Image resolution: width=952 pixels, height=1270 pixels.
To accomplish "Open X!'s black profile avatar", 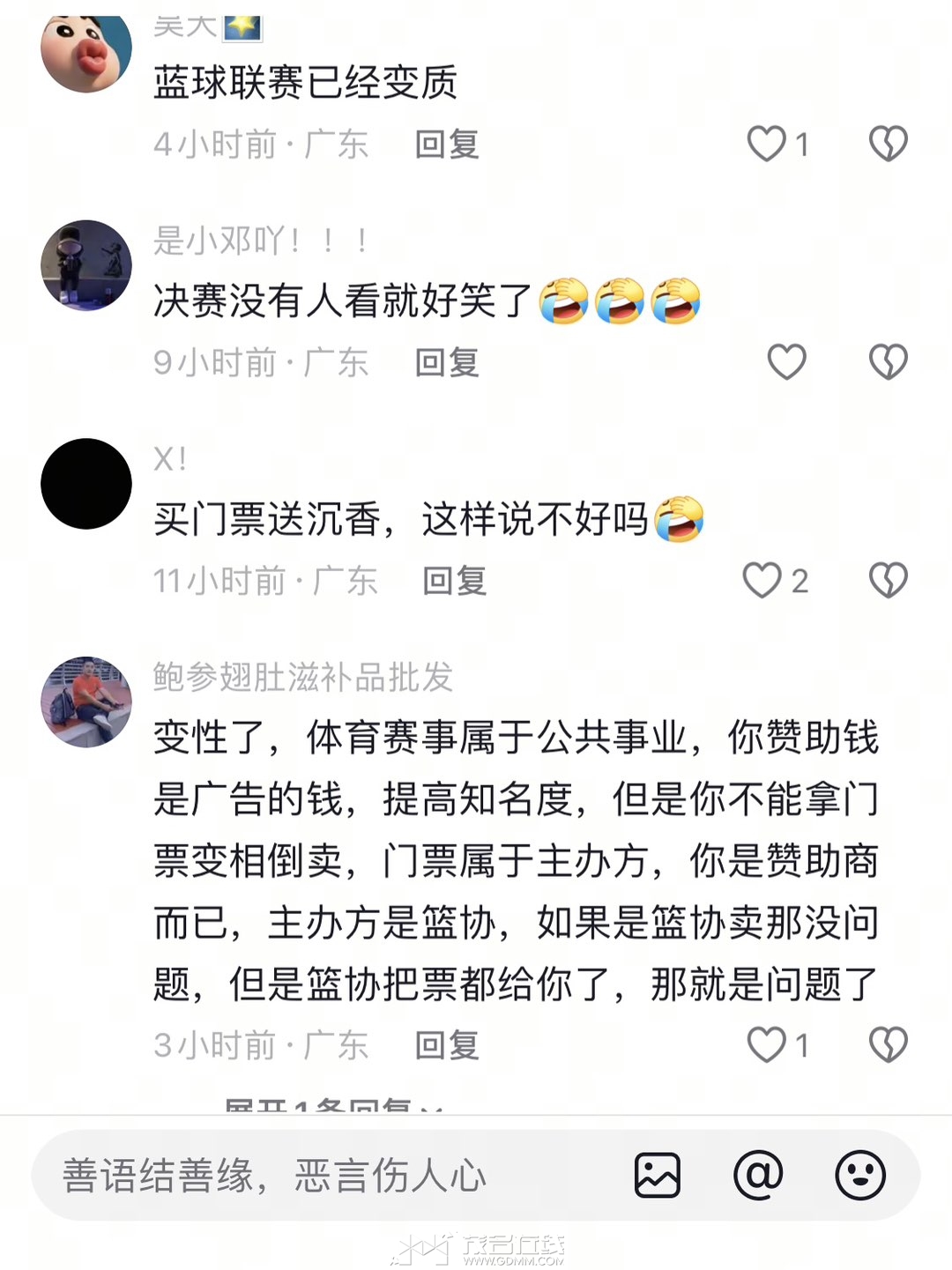I will point(86,484).
